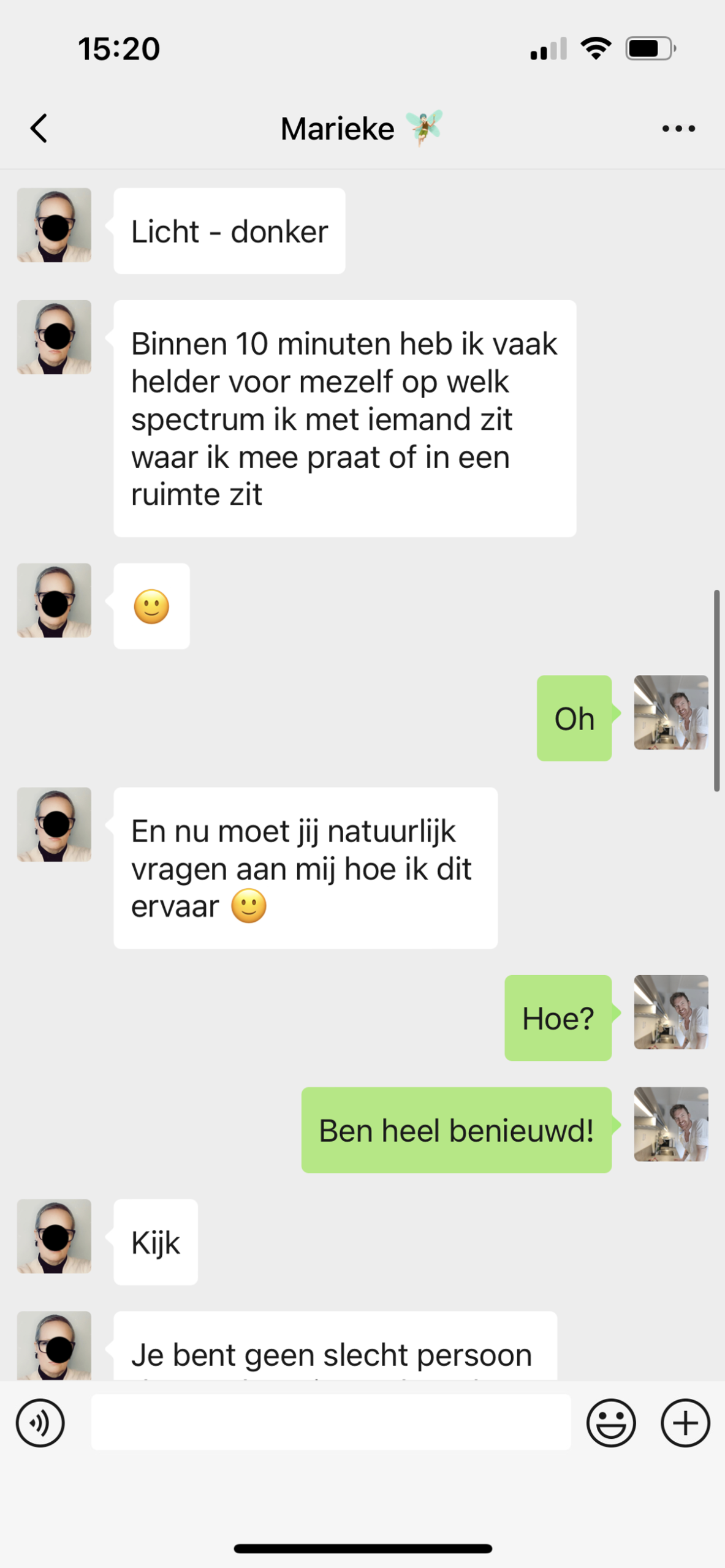Tap my avatar next to 'Hoe?'
The height and width of the screenshot is (1568, 725).
coord(671,1012)
